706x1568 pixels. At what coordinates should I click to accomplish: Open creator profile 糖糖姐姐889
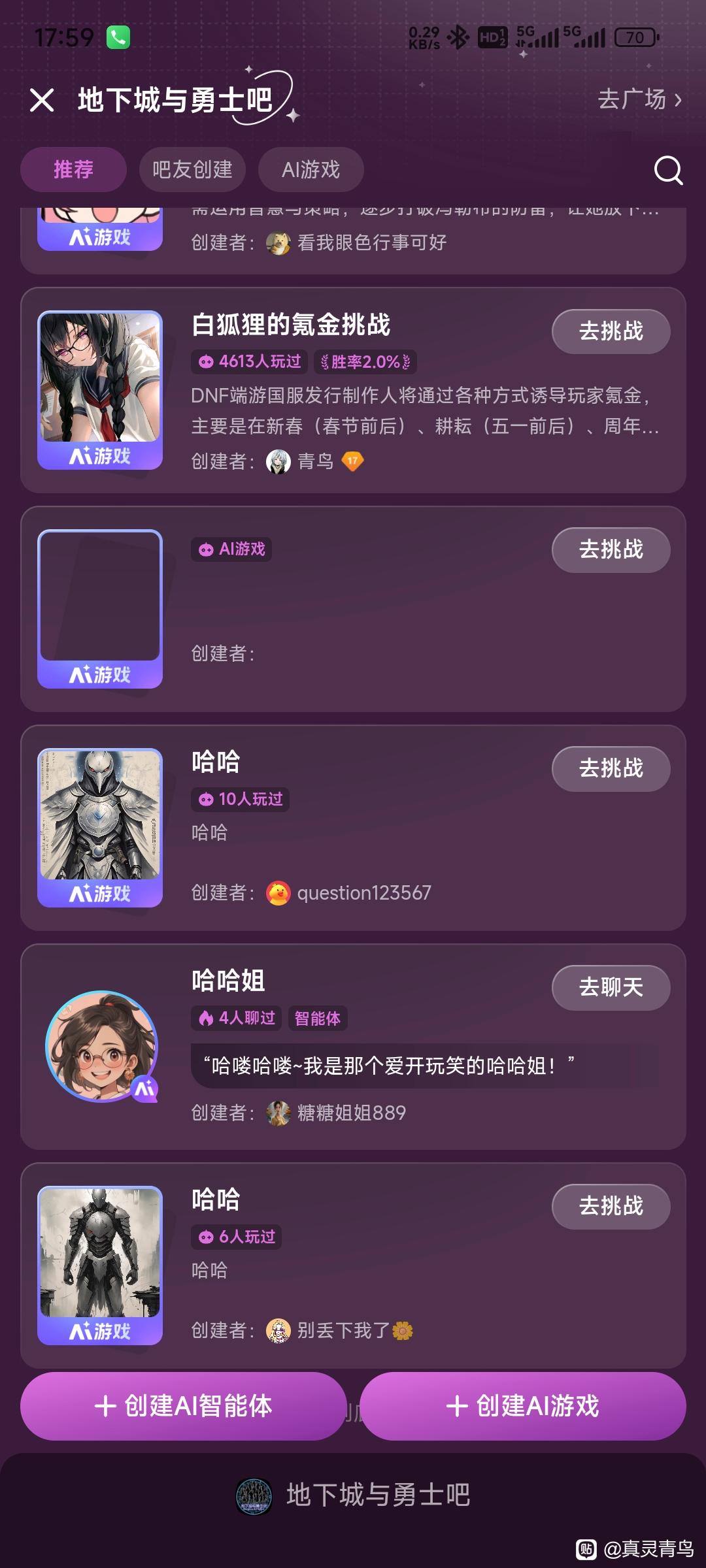(350, 1113)
